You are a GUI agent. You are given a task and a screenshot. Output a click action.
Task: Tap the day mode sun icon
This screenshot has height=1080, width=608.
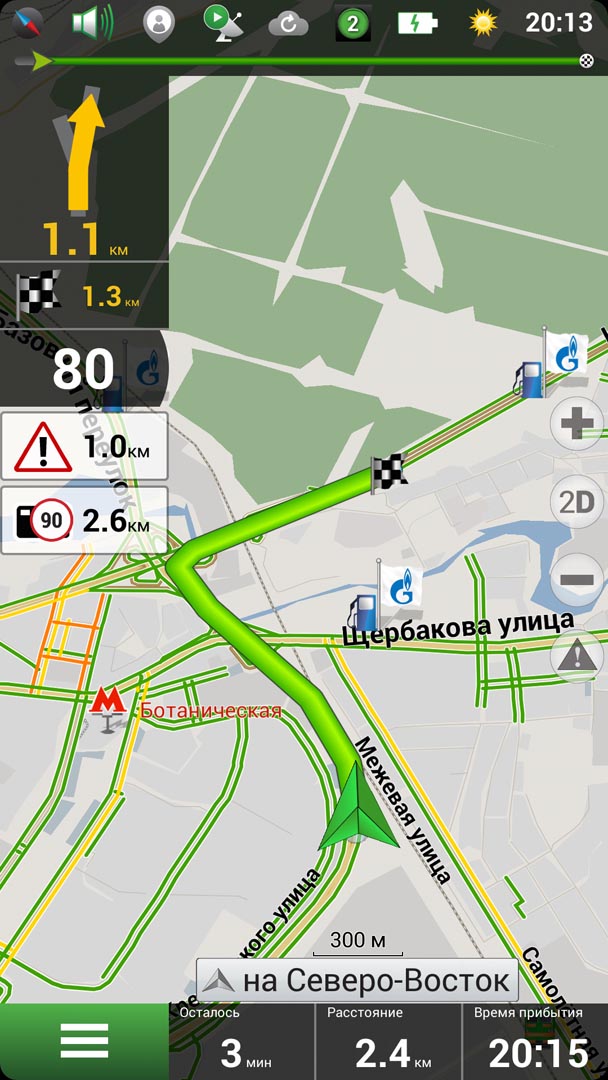tap(485, 22)
